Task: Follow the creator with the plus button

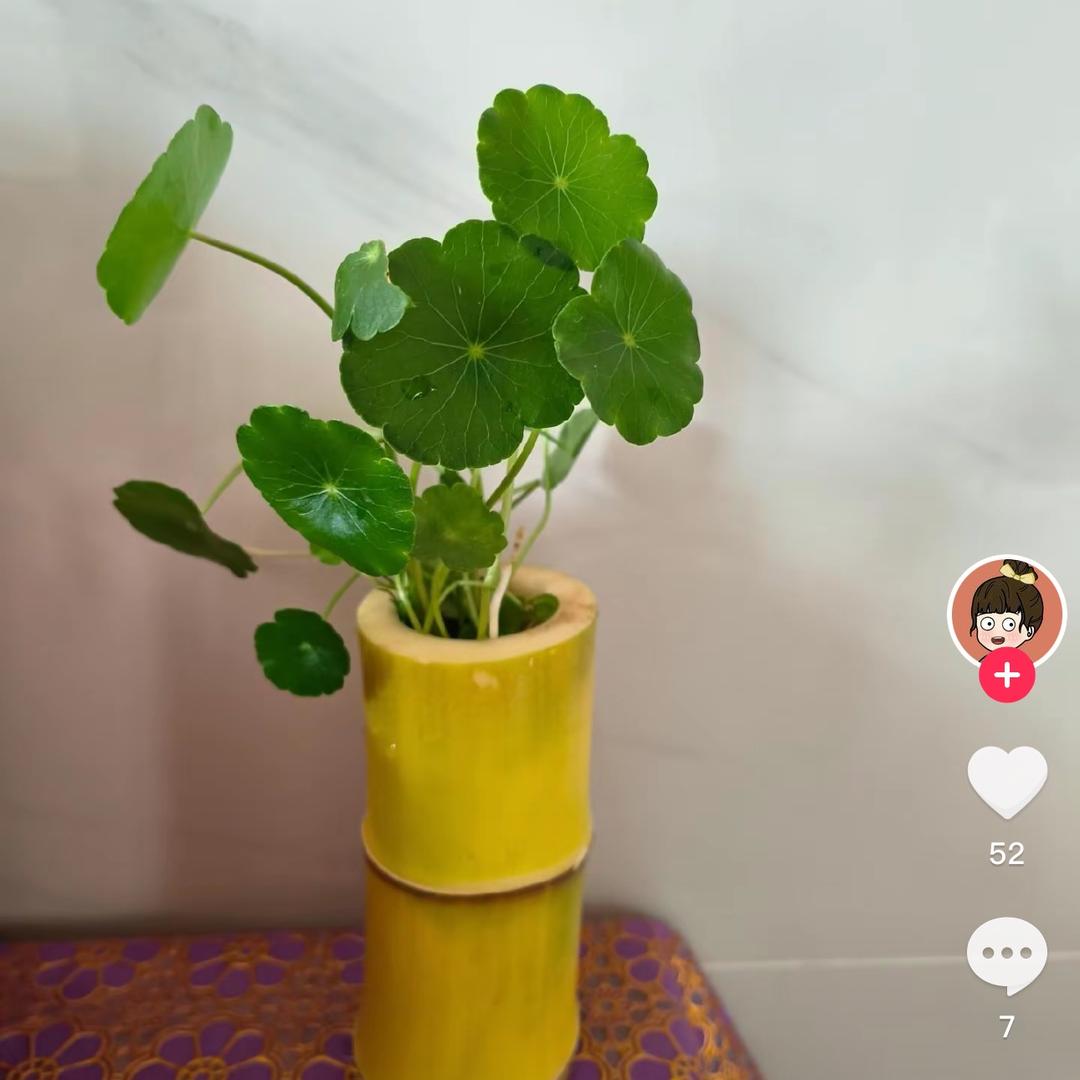Action: coord(1006,675)
